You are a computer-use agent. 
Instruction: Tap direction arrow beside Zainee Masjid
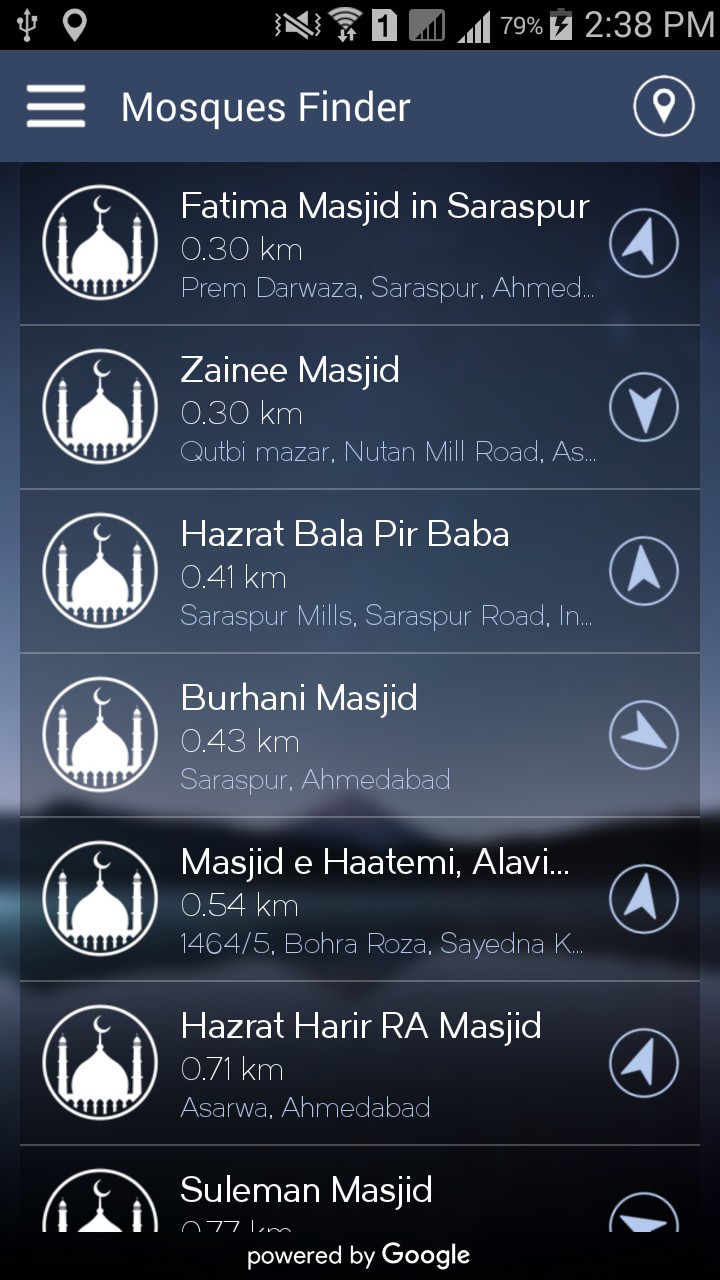click(x=643, y=407)
